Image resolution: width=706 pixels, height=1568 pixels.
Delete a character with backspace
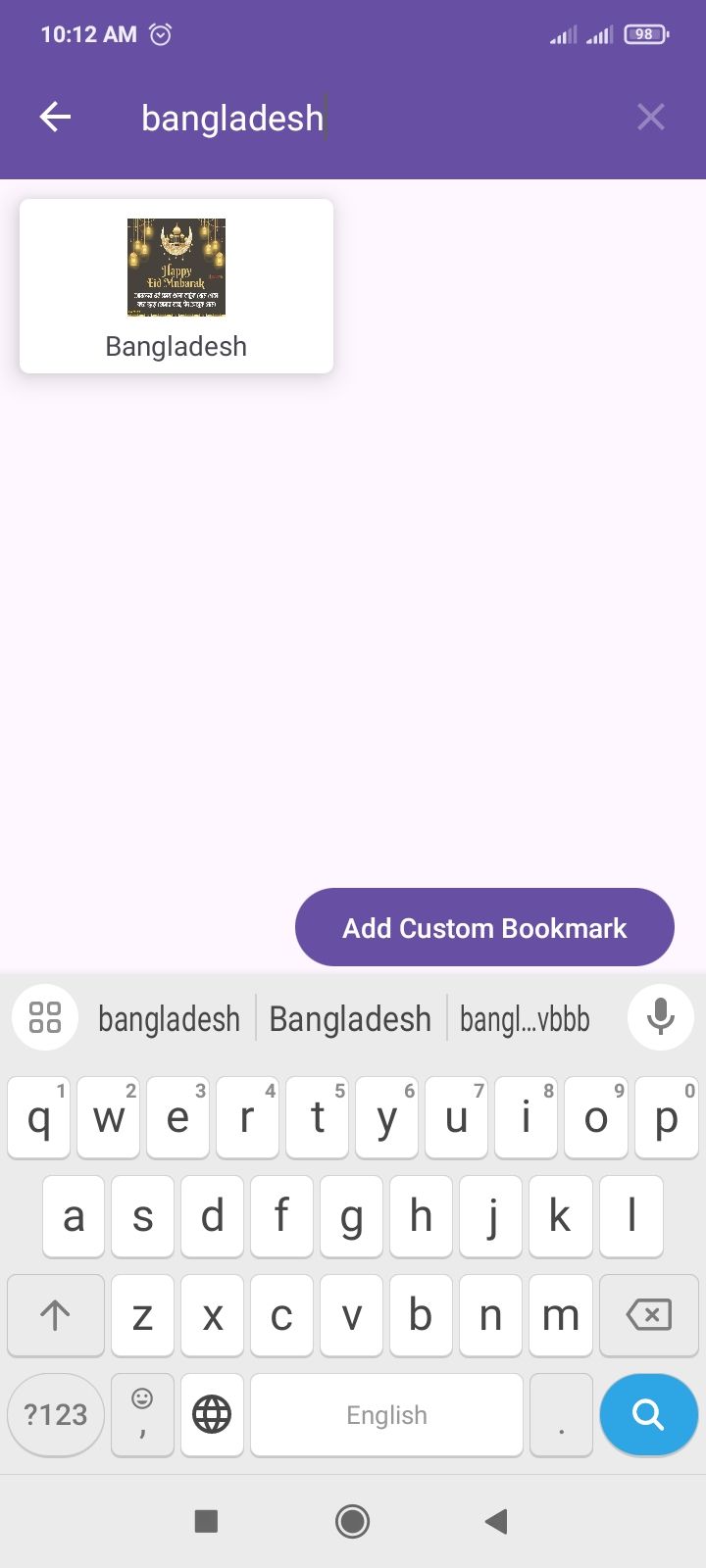pos(648,1315)
